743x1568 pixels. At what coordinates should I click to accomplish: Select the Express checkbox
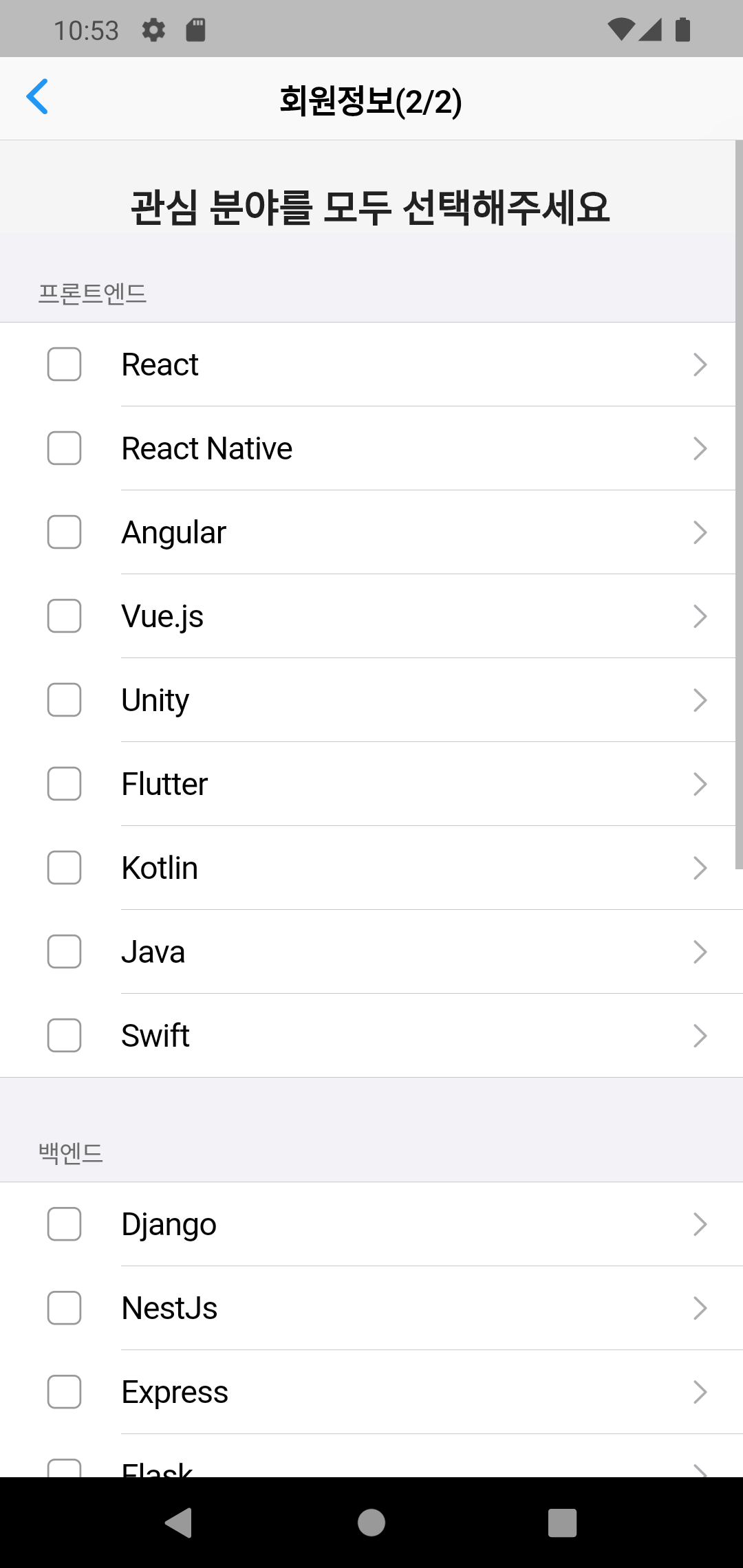pyautogui.click(x=64, y=1391)
